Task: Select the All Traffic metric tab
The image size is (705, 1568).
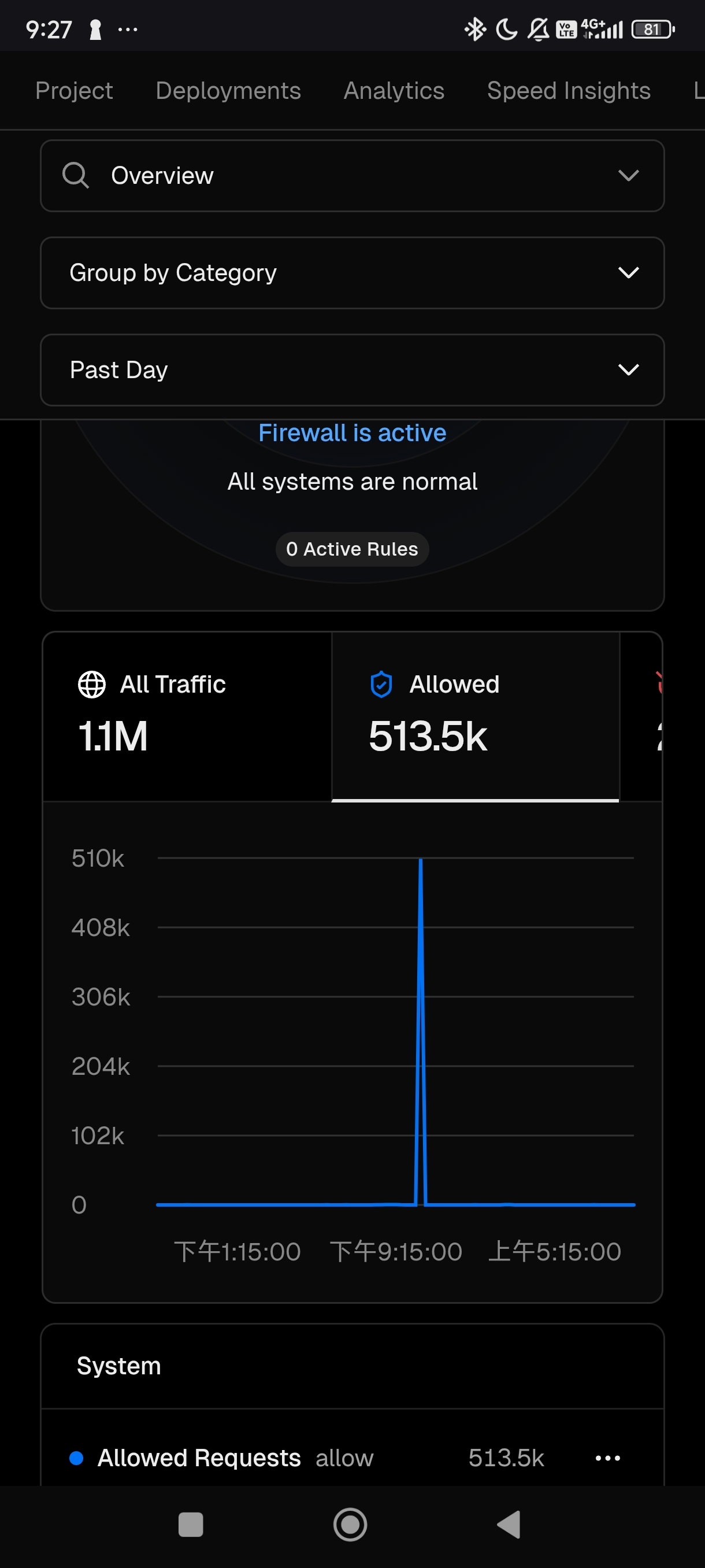Action: pyautogui.click(x=187, y=716)
